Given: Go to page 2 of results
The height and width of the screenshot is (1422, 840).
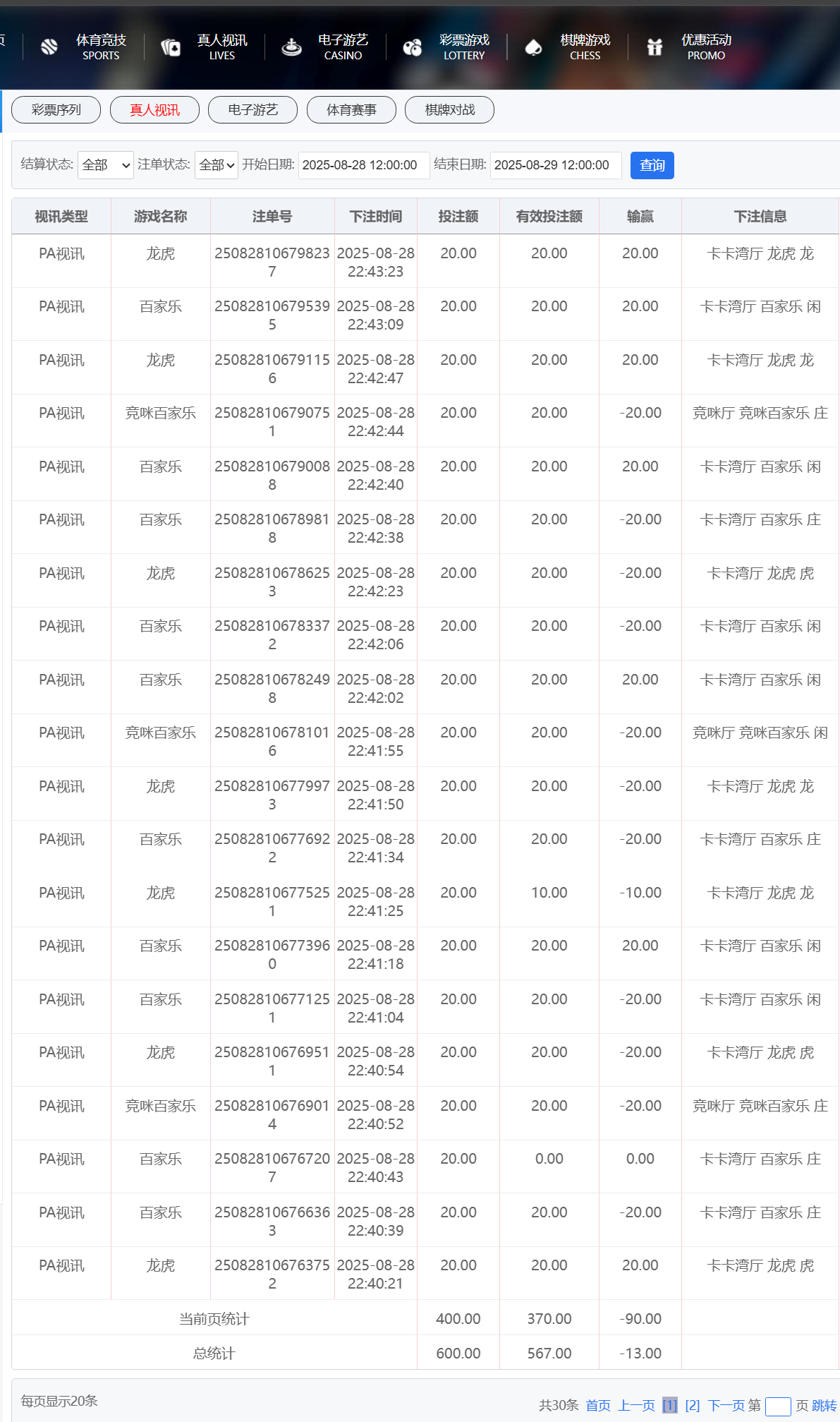Looking at the screenshot, I should click(692, 1405).
